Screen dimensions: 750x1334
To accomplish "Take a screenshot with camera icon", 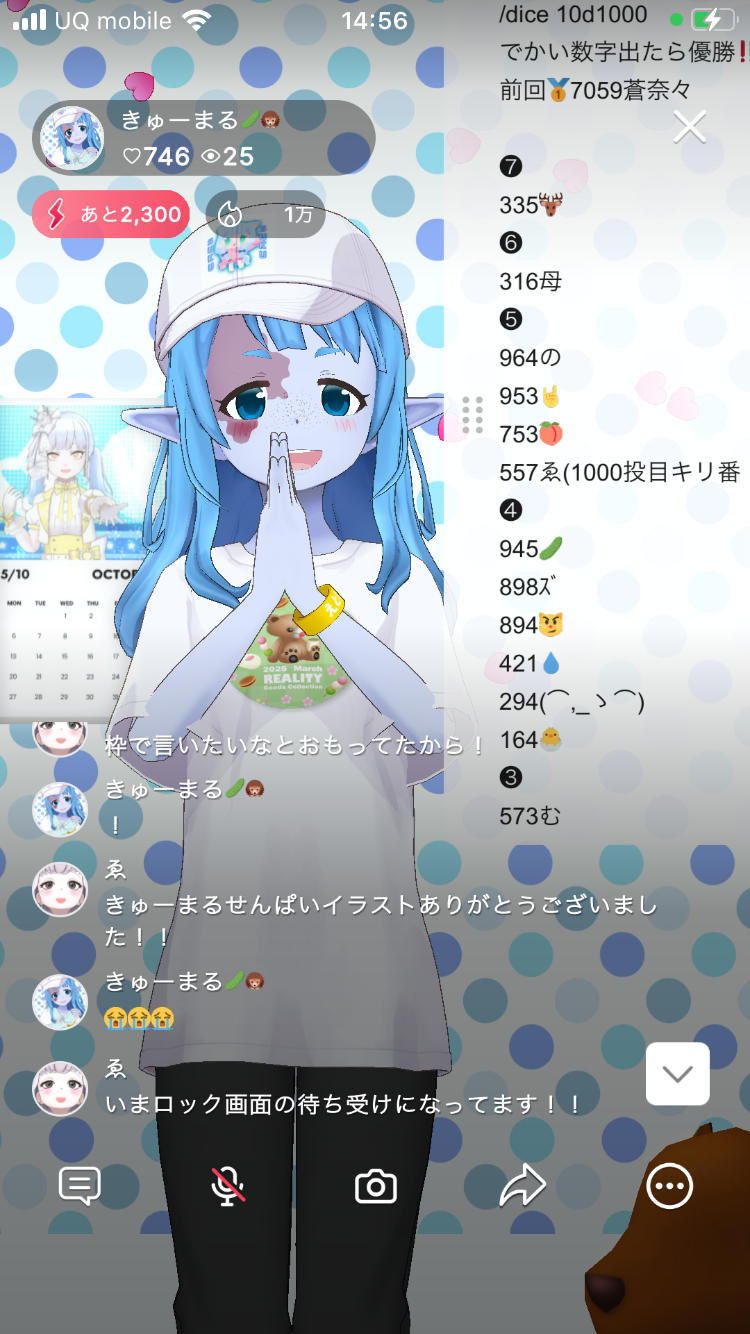I will coord(376,1187).
